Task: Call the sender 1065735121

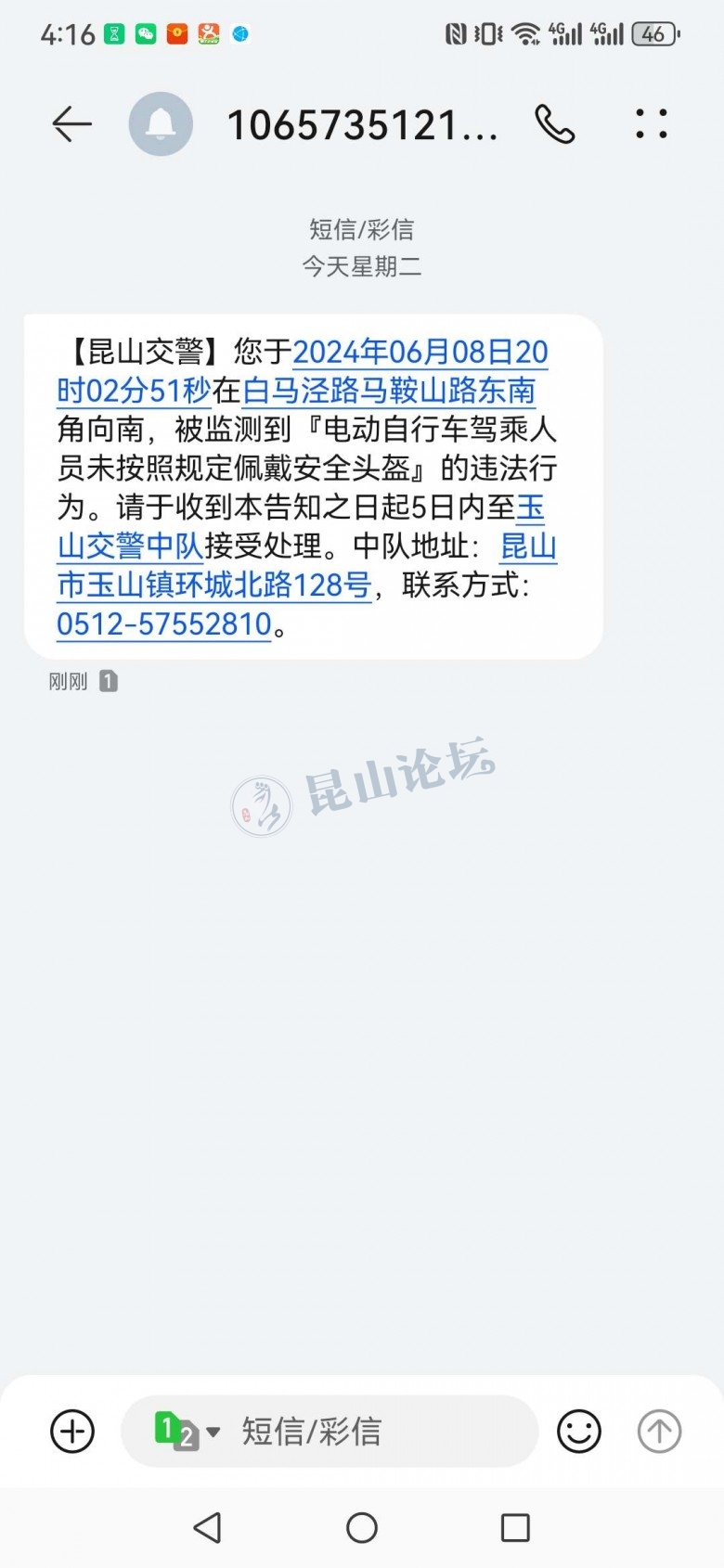Action: tap(555, 124)
